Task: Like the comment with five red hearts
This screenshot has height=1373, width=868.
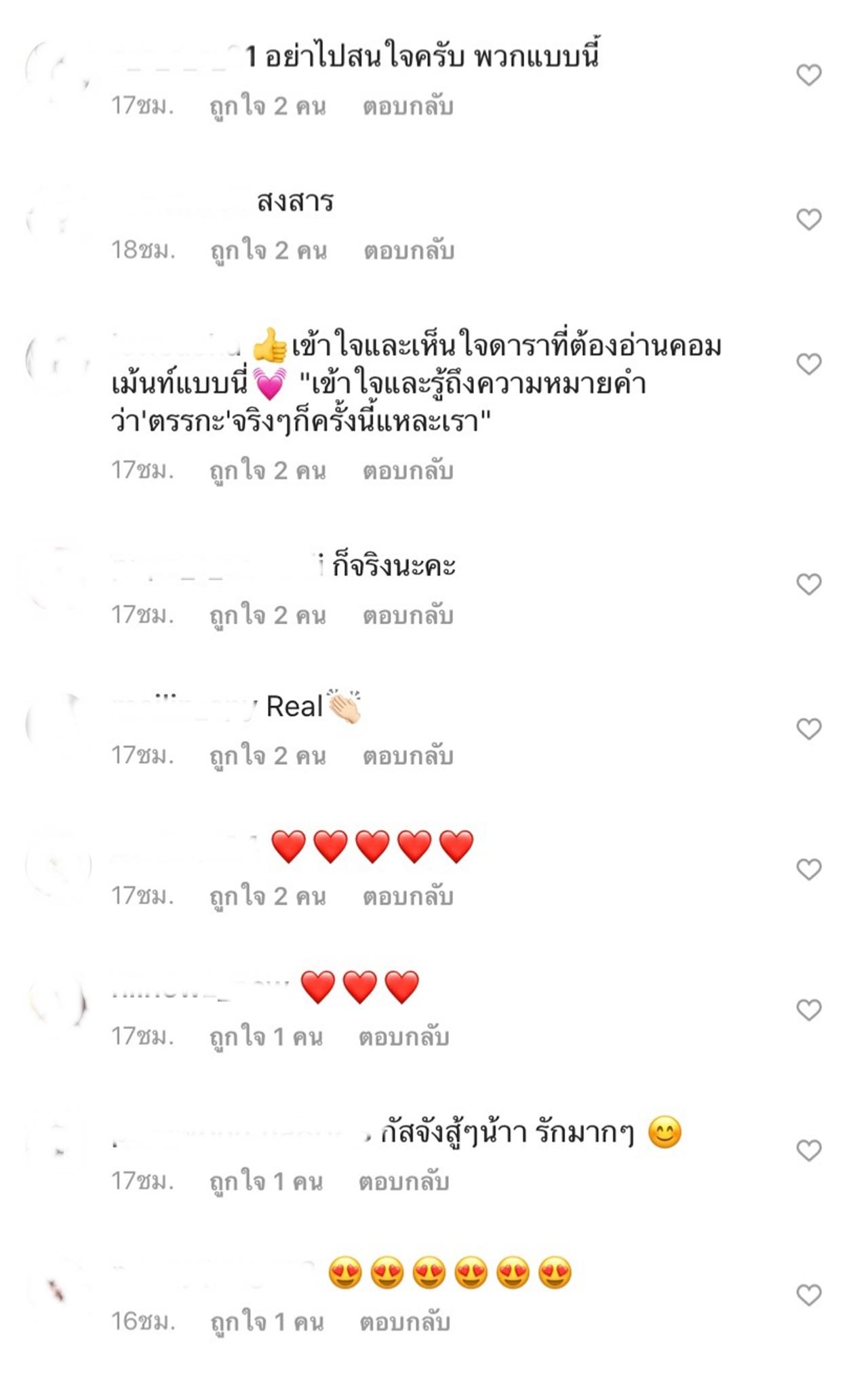Action: pyautogui.click(x=808, y=869)
